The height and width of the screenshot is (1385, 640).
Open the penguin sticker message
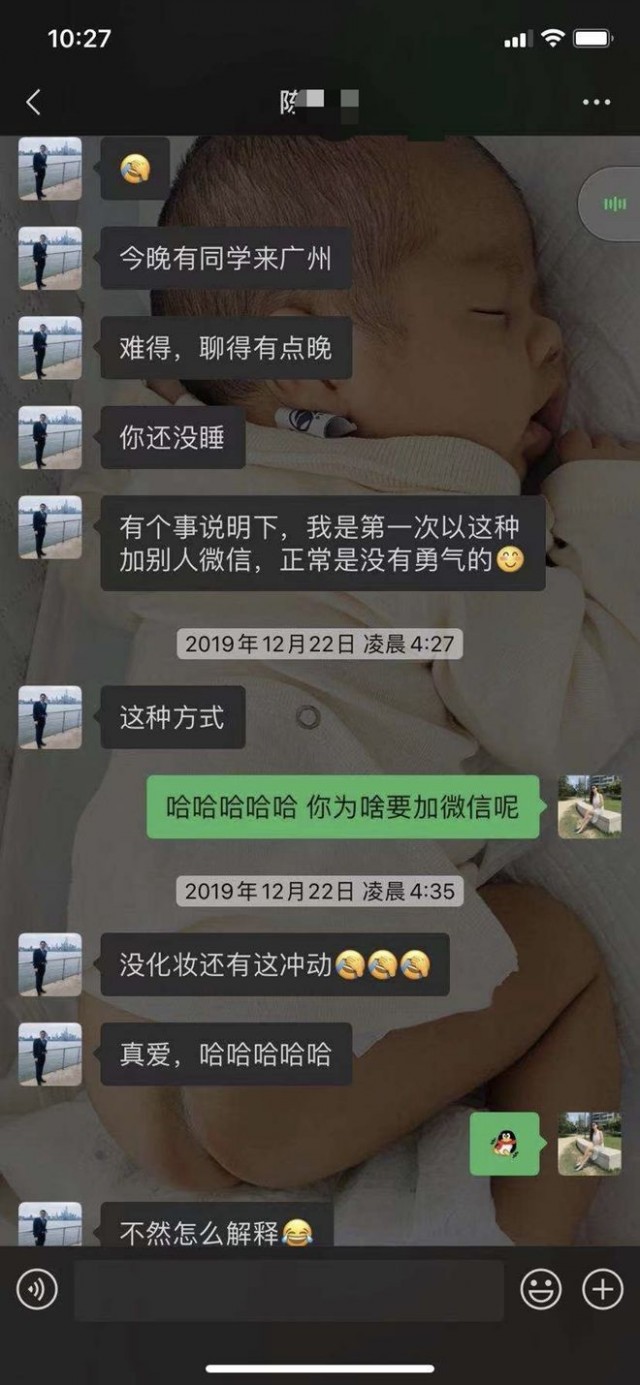tap(504, 1143)
